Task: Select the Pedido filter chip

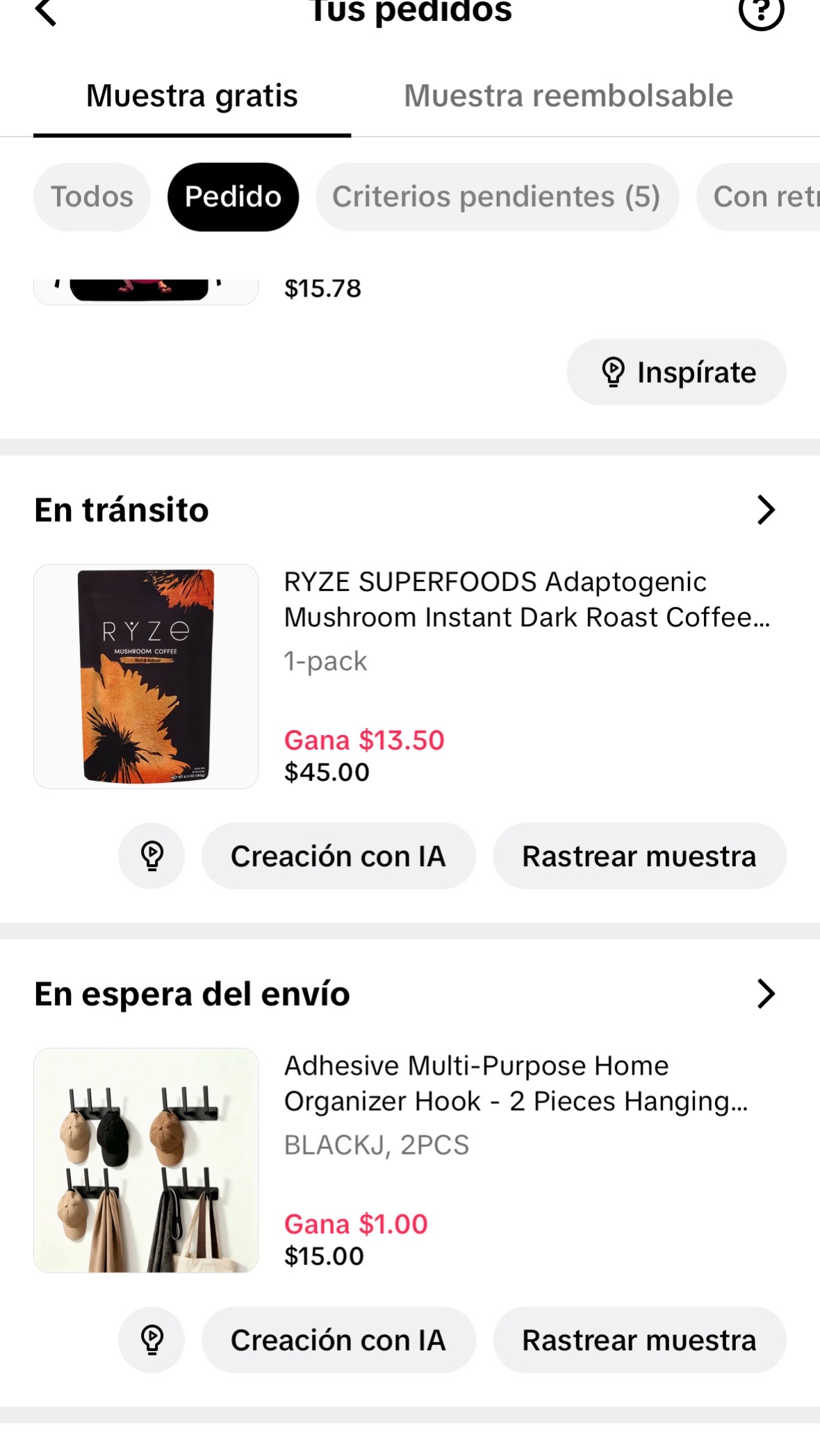Action: [233, 197]
